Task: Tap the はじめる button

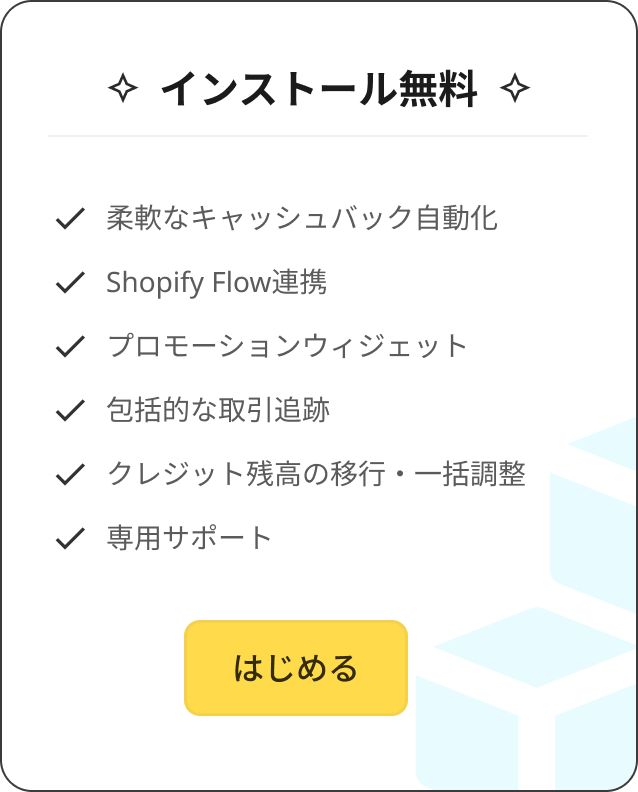Action: (296, 668)
